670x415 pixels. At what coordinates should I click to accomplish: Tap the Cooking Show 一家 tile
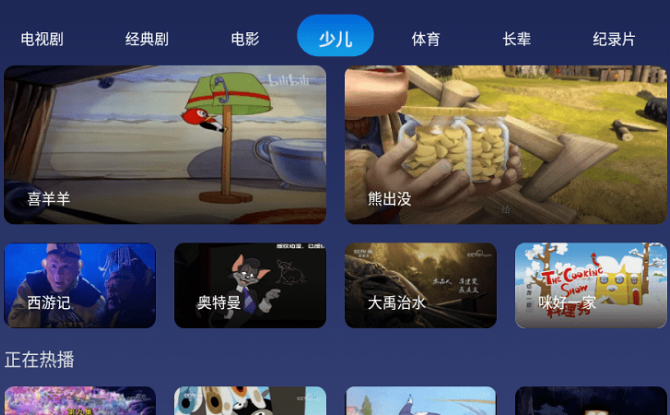[590, 285]
